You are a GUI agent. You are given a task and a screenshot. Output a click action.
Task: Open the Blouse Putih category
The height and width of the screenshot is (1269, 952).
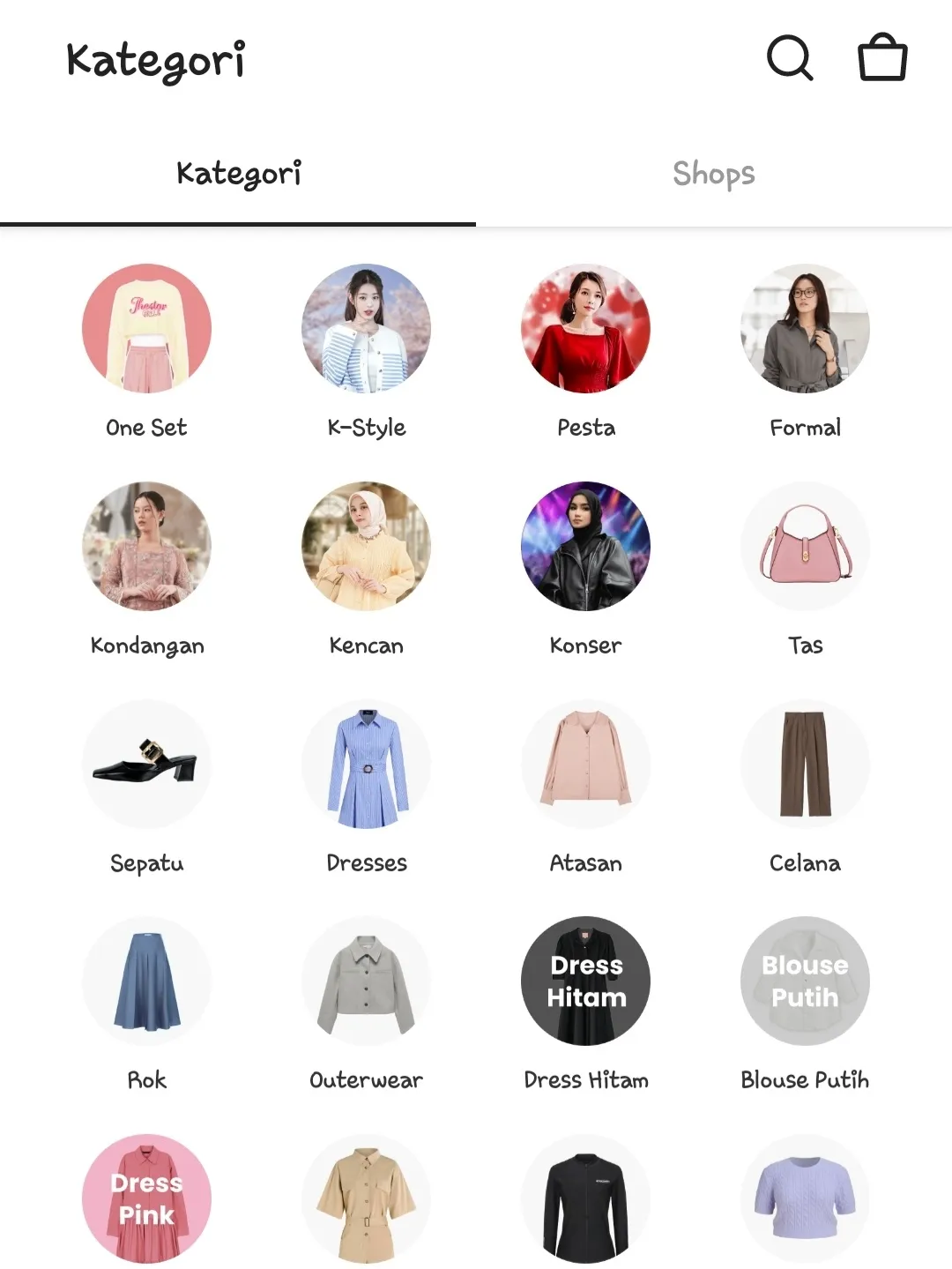pos(805,981)
